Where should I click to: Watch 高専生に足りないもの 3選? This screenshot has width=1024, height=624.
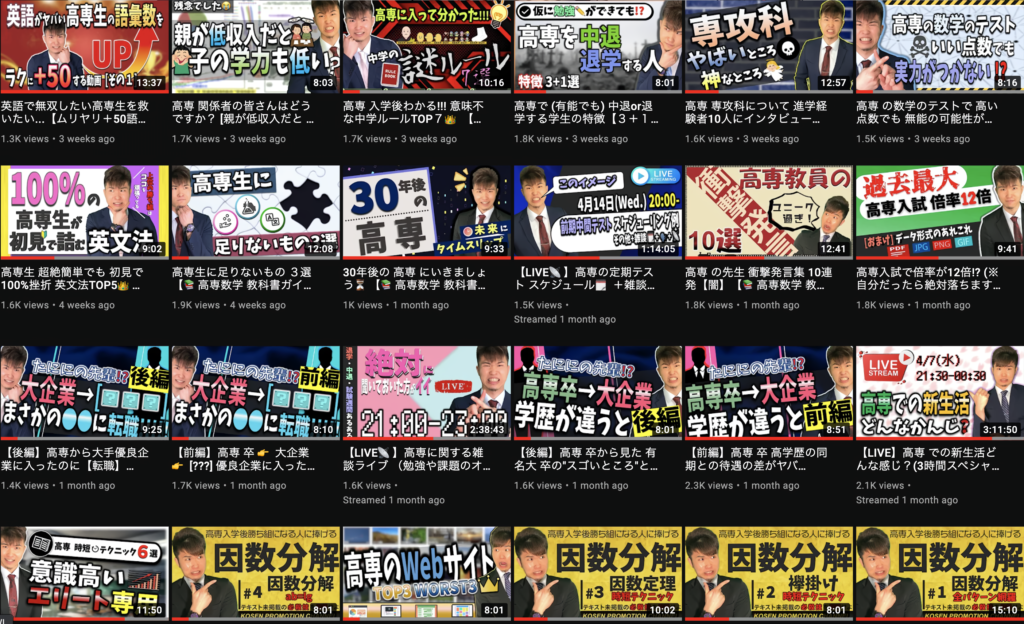click(x=256, y=212)
